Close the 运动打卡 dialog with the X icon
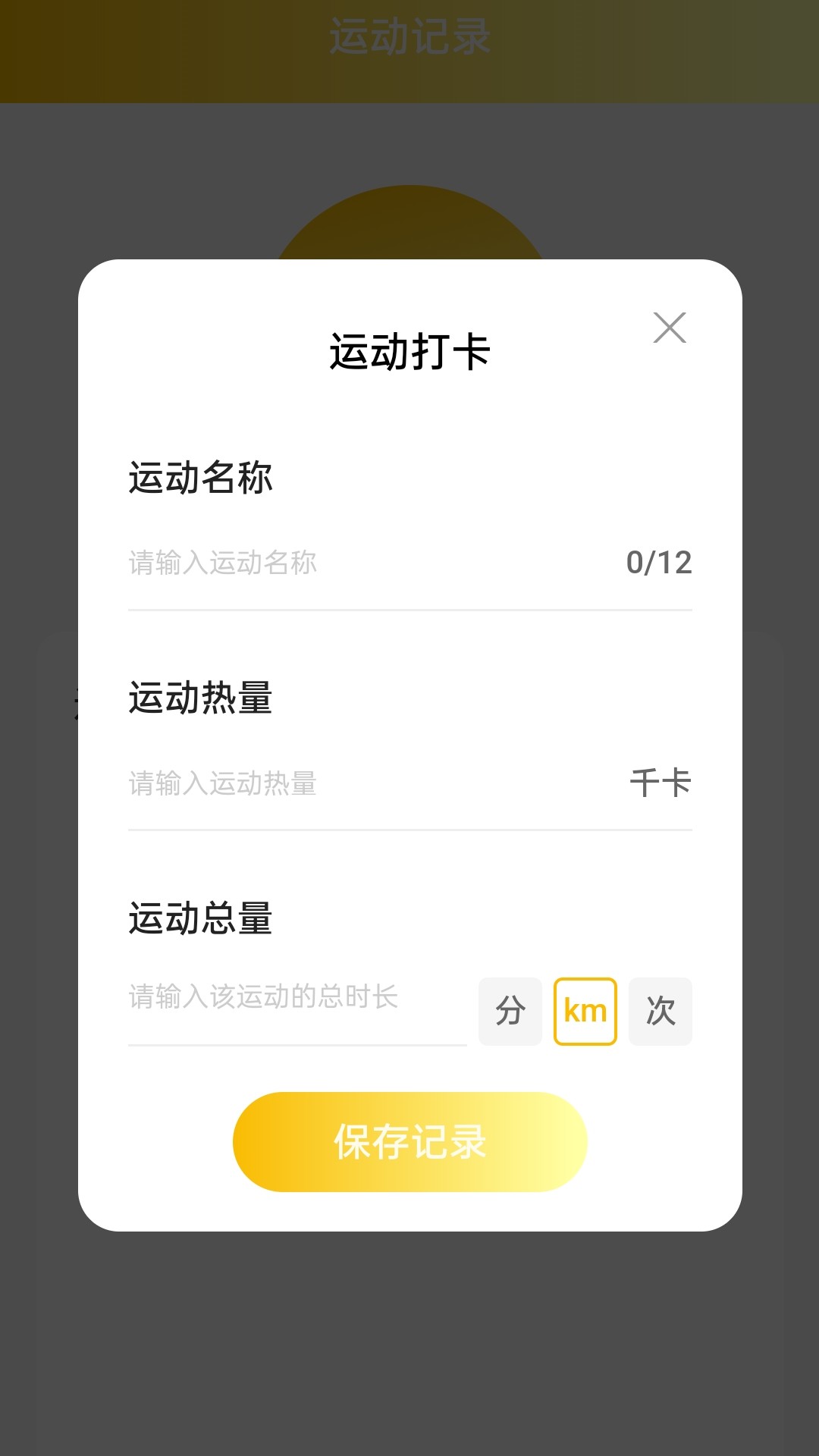 tap(670, 328)
